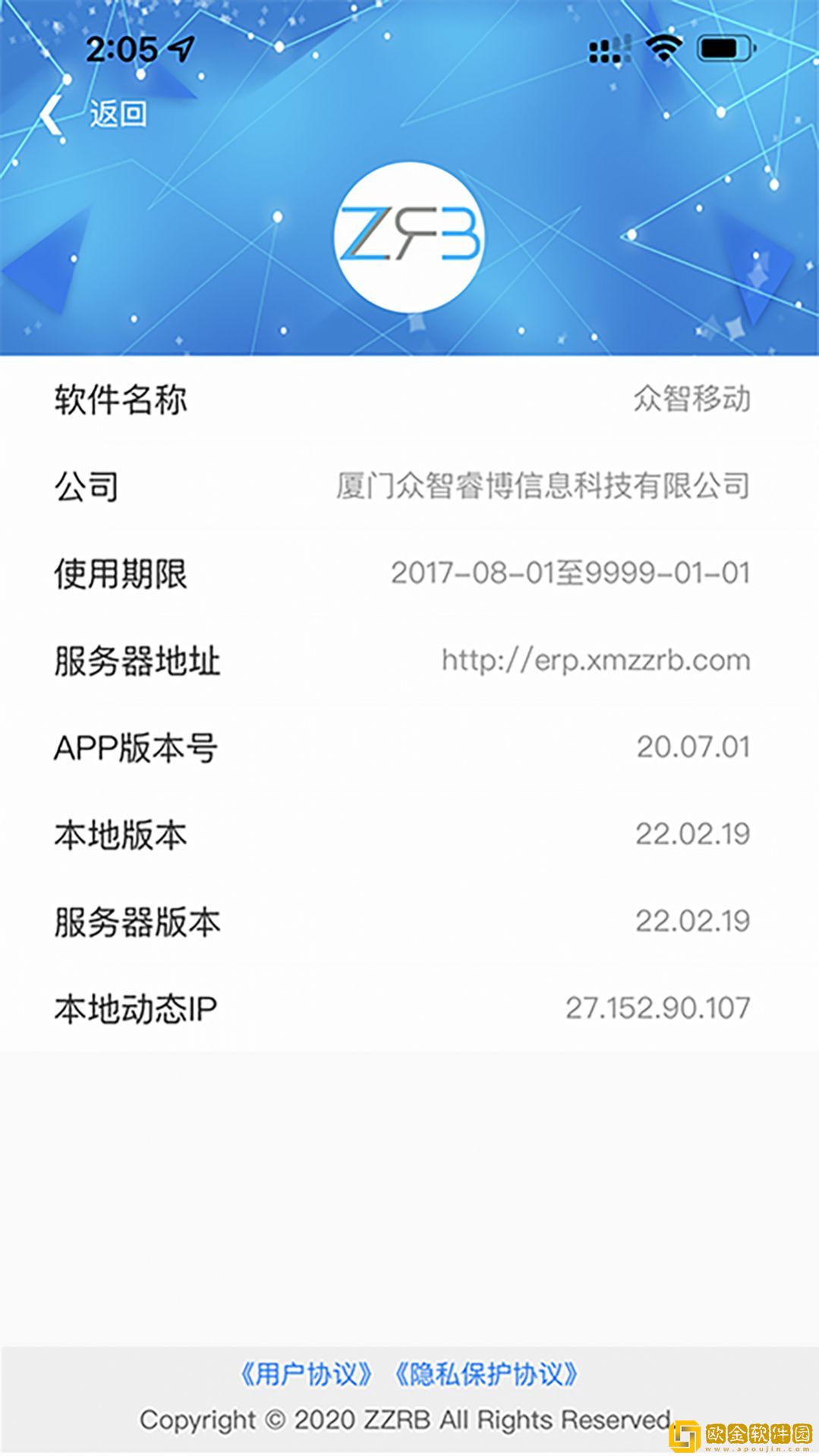Image resolution: width=819 pixels, height=1456 pixels.
Task: Tap the 服务器版本 server version row
Action: (409, 922)
